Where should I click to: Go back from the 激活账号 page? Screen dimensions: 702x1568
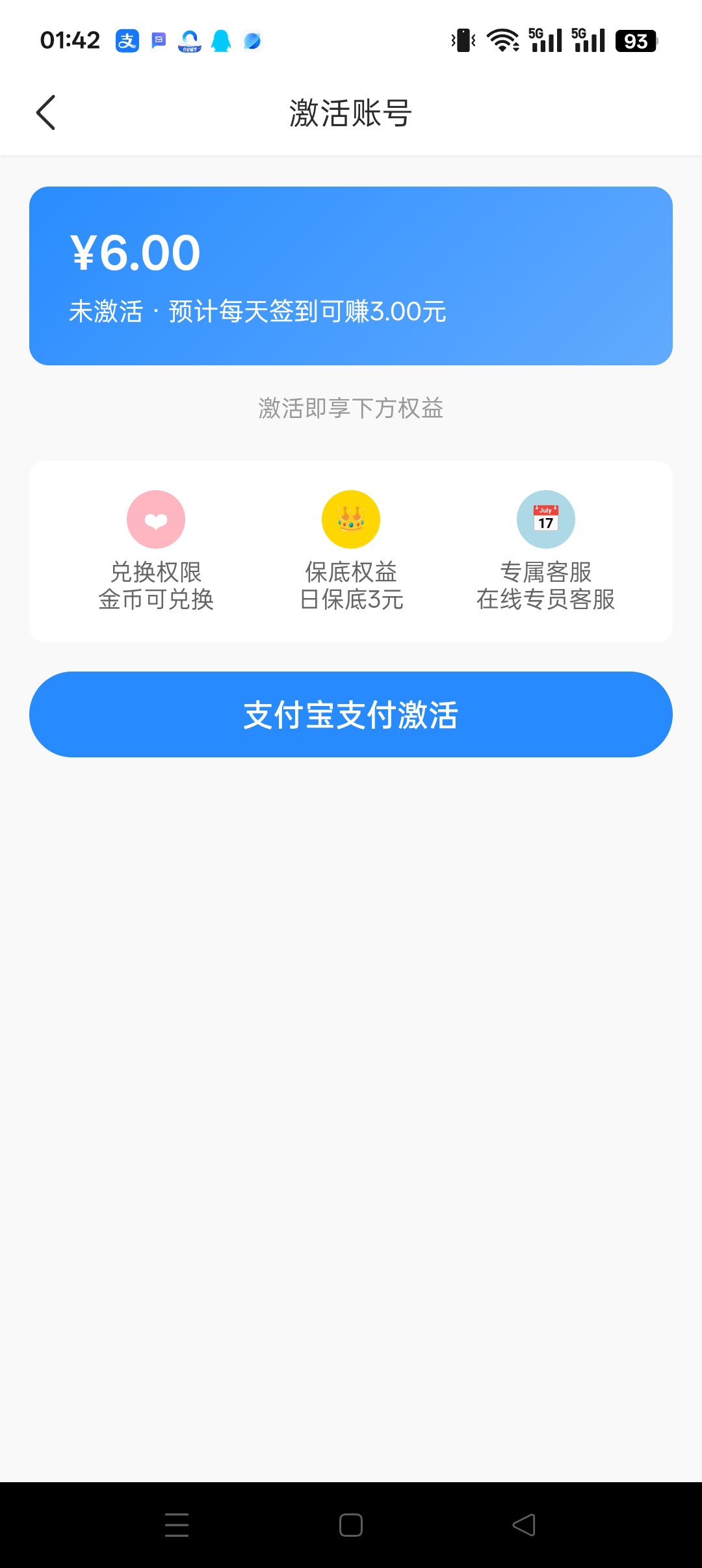click(45, 112)
